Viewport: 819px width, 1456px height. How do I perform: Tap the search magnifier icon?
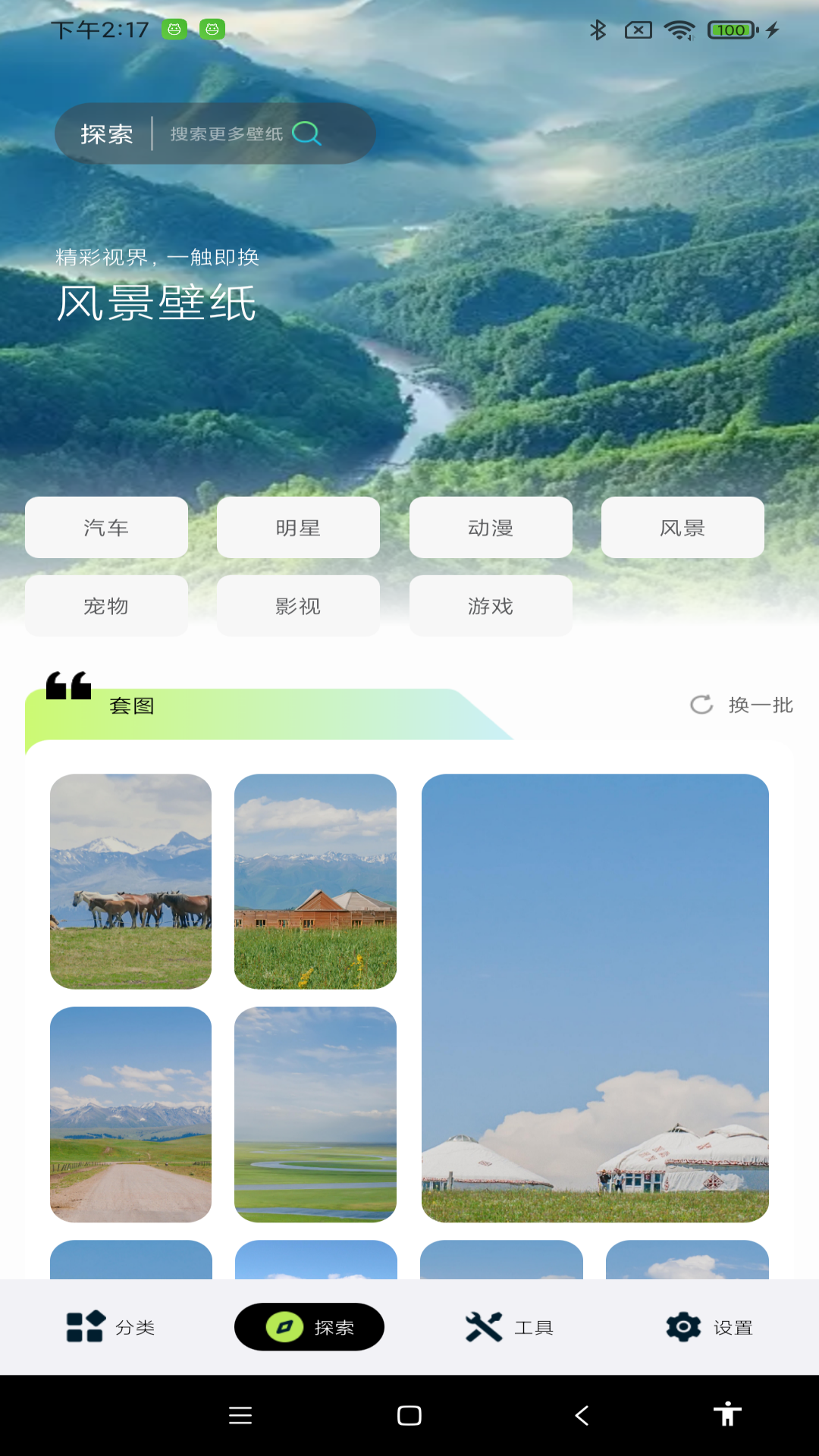coord(306,133)
